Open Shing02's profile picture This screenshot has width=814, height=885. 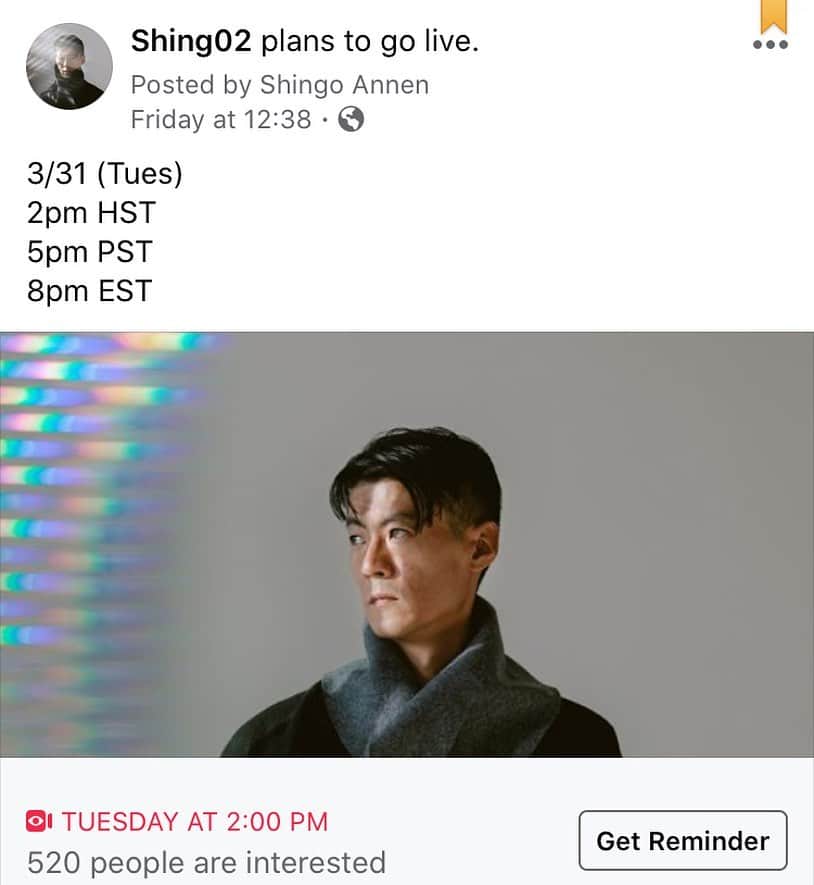(x=68, y=66)
